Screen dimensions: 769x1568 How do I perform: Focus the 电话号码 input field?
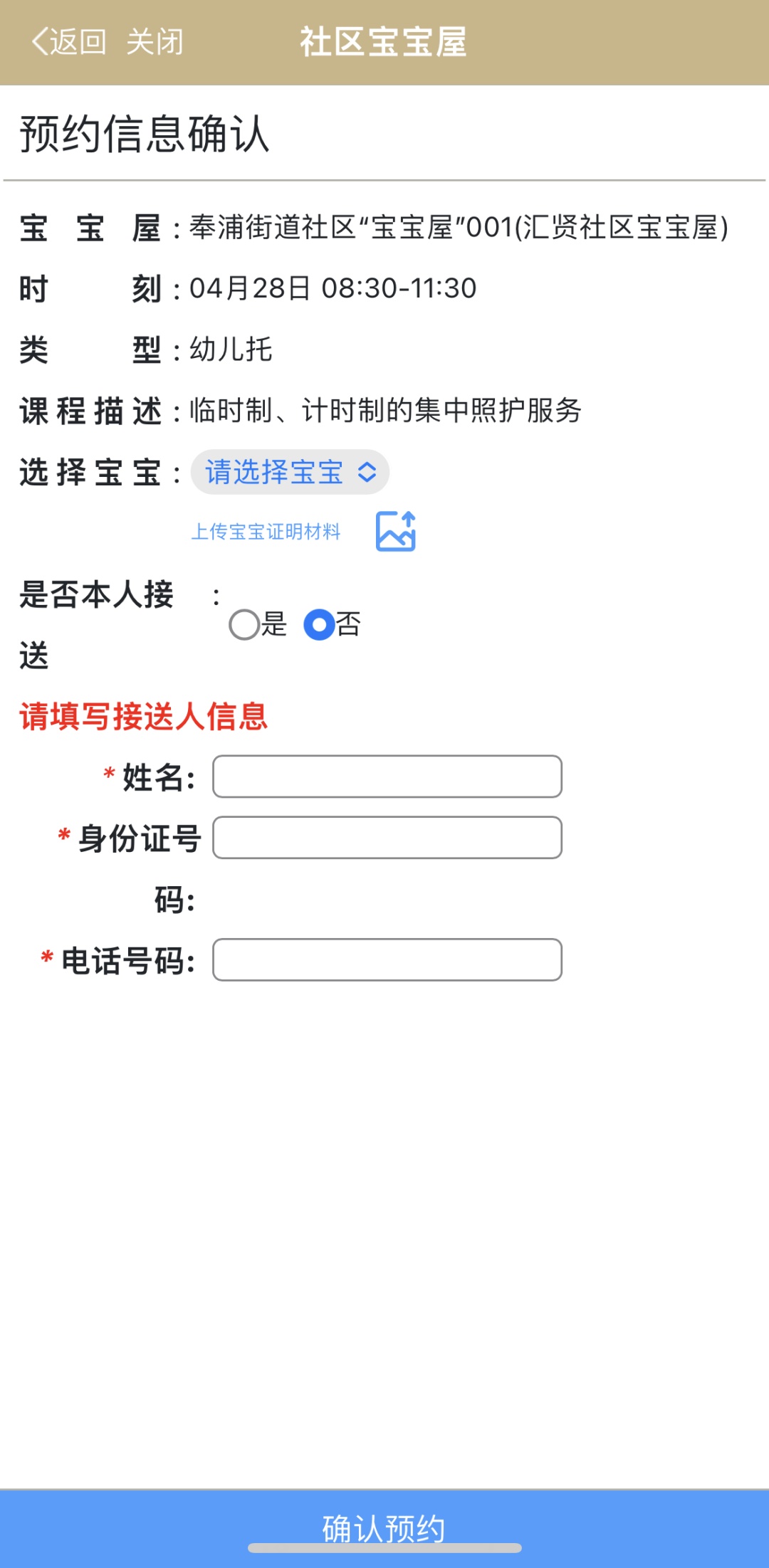tap(387, 960)
